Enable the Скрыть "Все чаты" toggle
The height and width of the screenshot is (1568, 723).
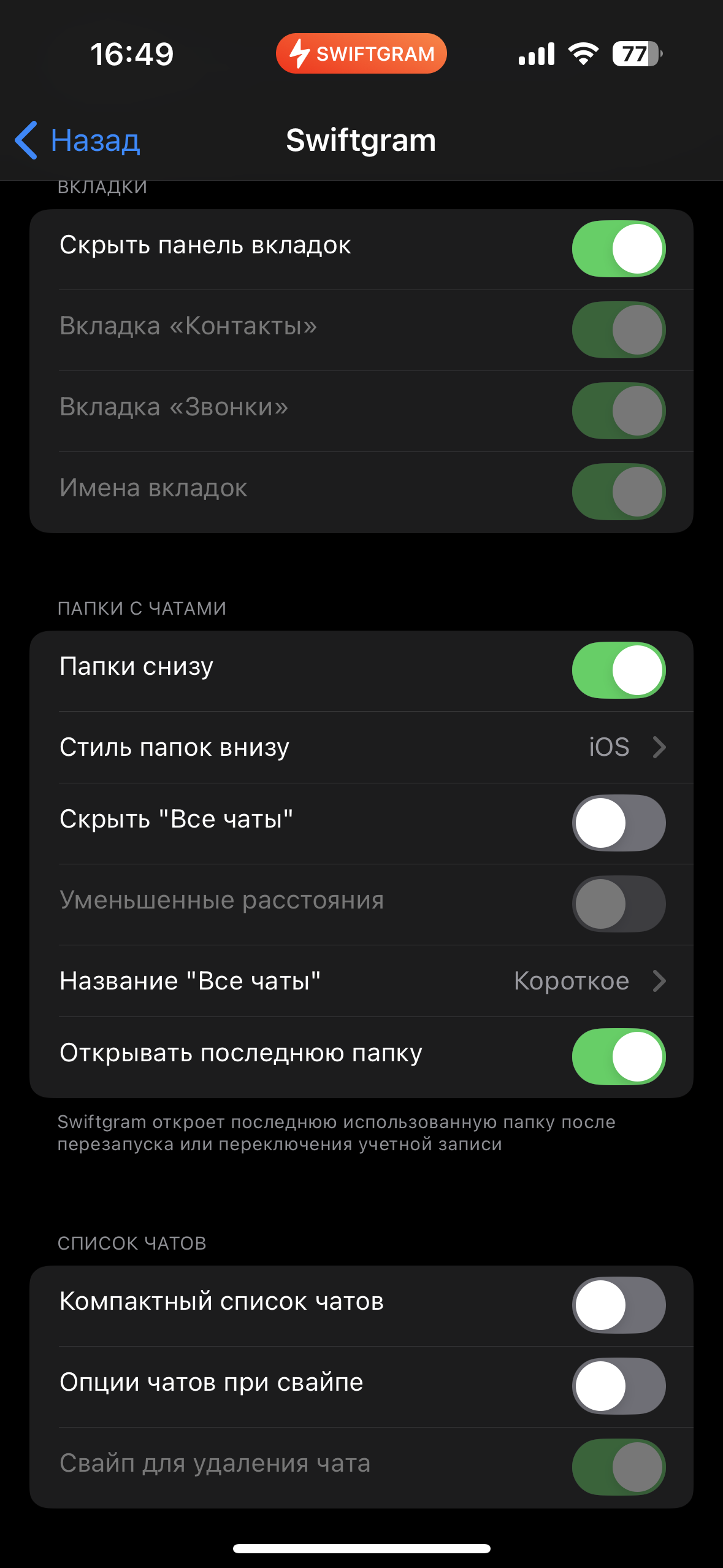[x=619, y=823]
